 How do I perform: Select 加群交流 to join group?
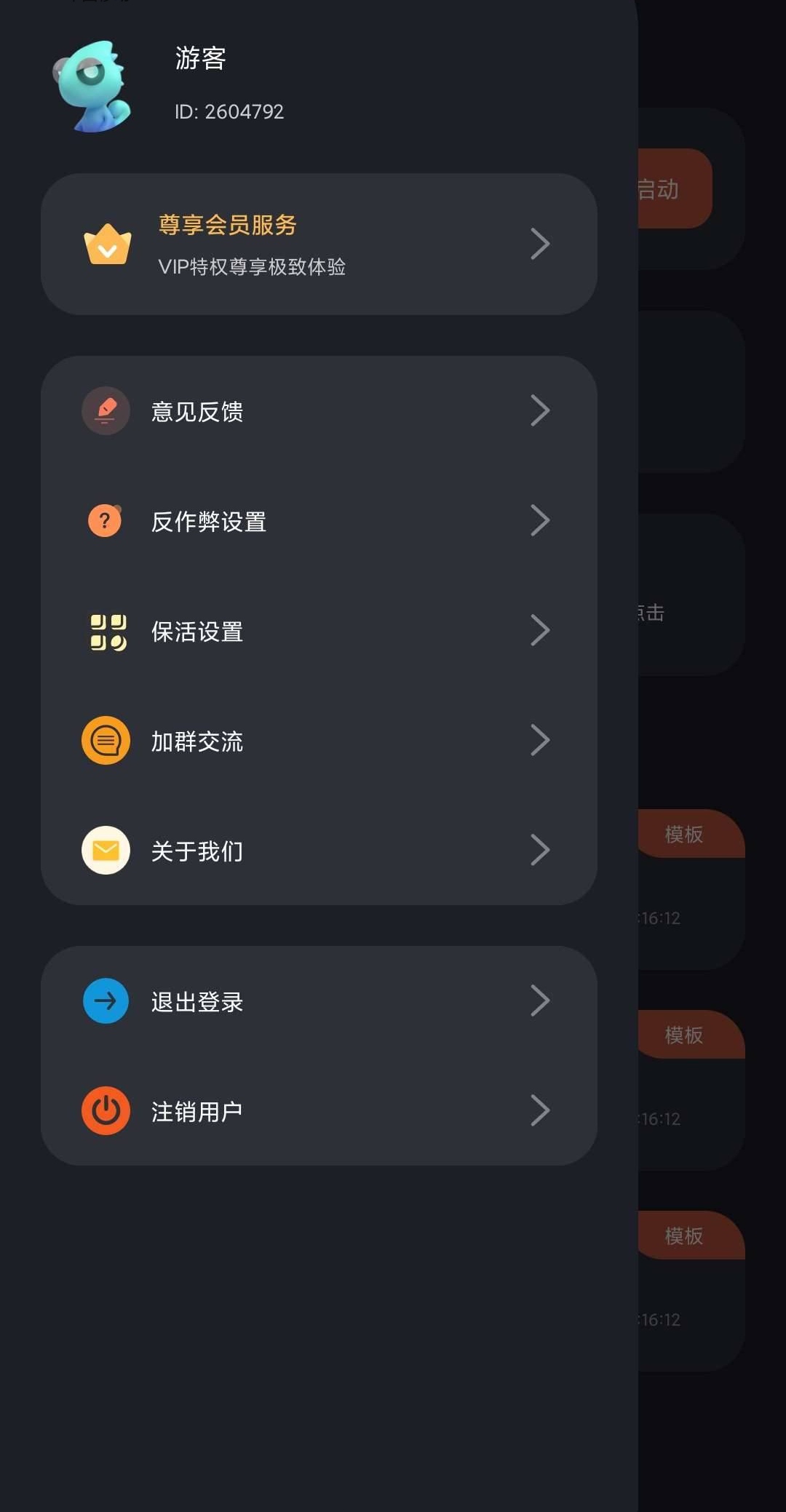coord(319,741)
